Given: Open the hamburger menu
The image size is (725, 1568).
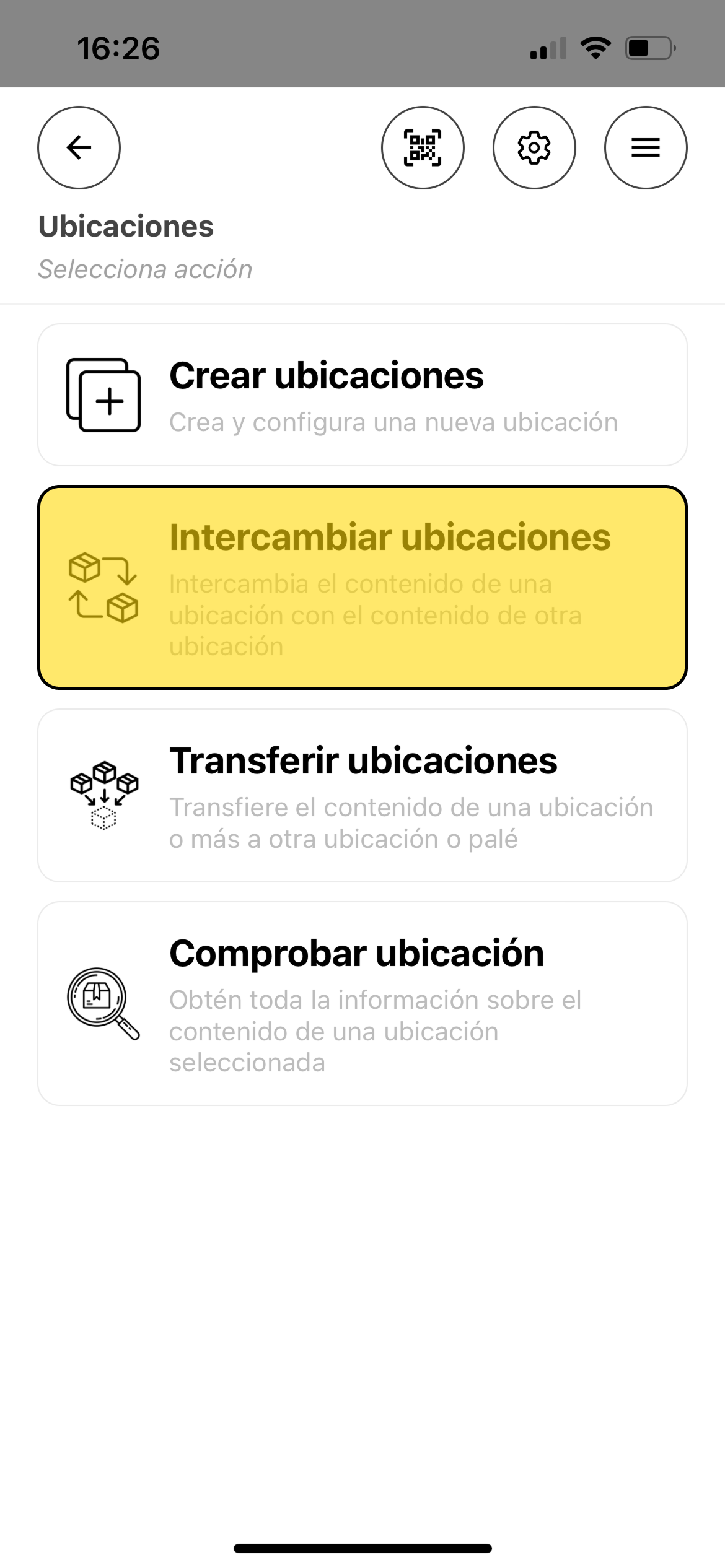Looking at the screenshot, I should (646, 147).
